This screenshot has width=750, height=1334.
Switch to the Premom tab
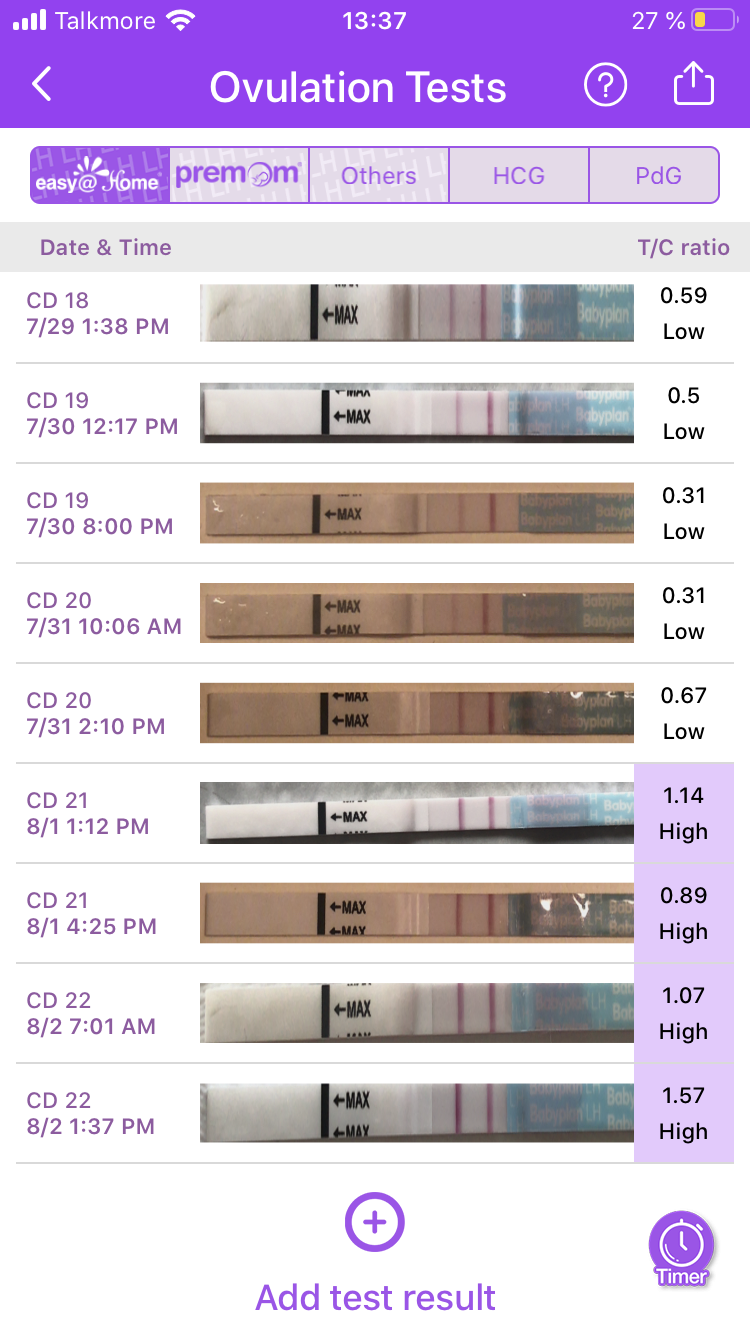pyautogui.click(x=239, y=176)
